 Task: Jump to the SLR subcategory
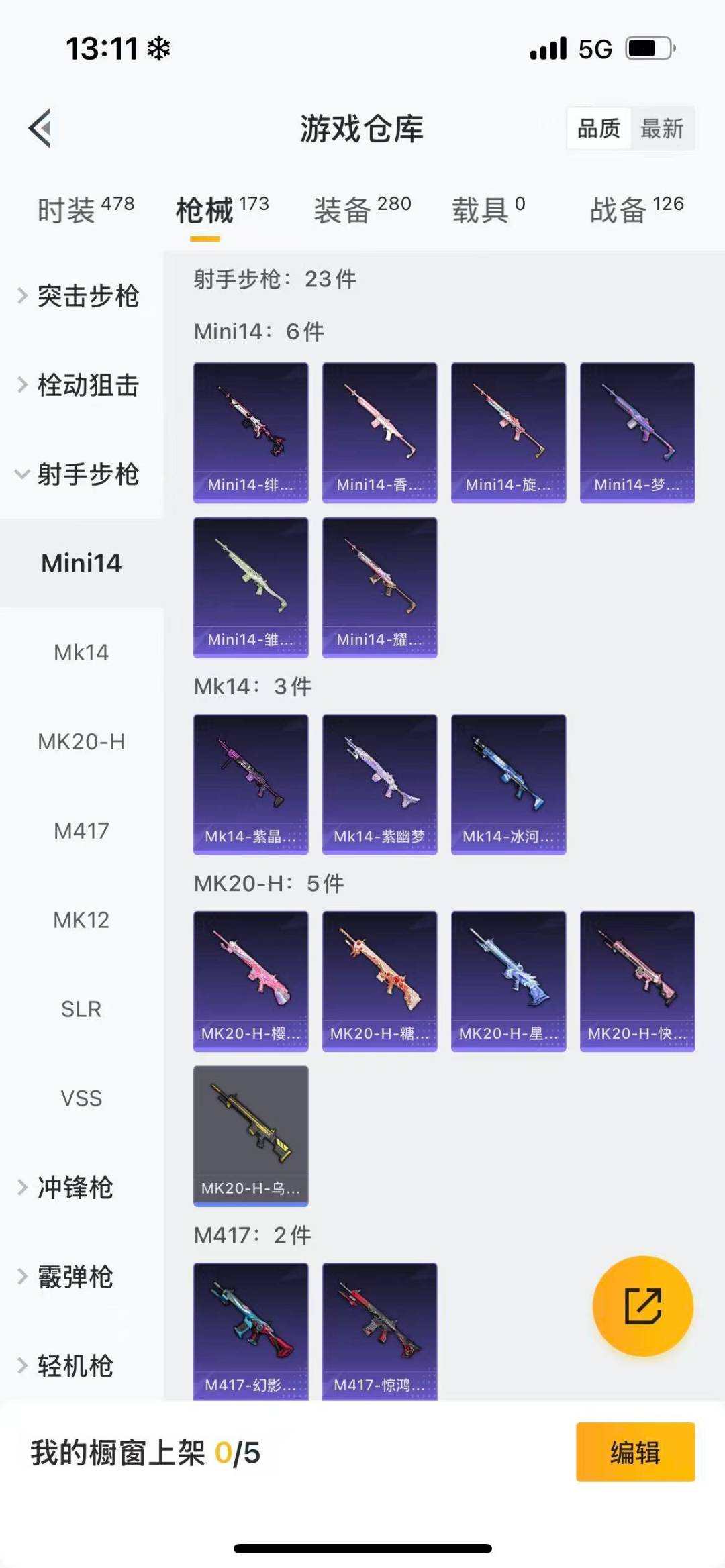(x=81, y=1009)
